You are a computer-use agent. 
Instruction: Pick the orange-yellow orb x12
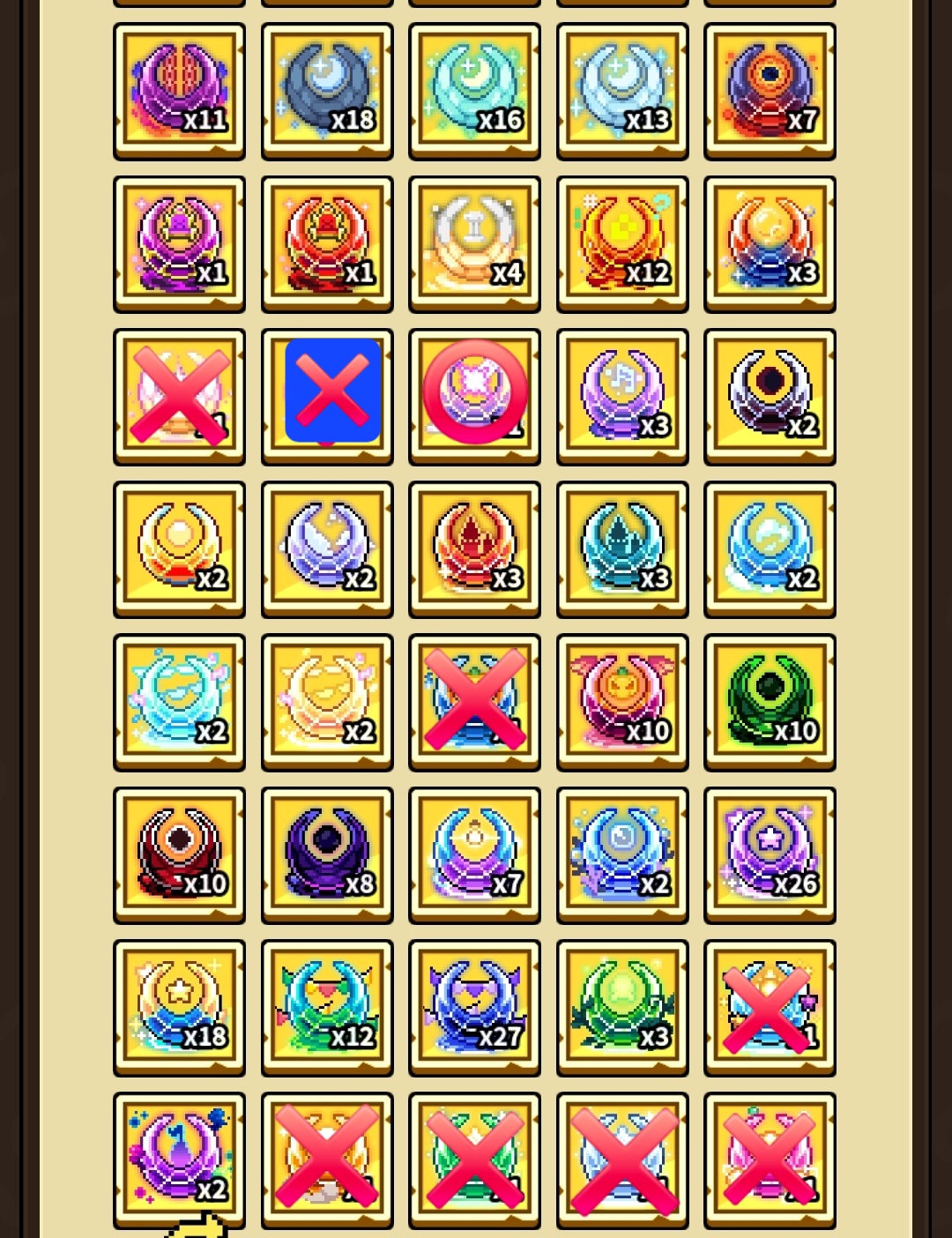click(622, 243)
